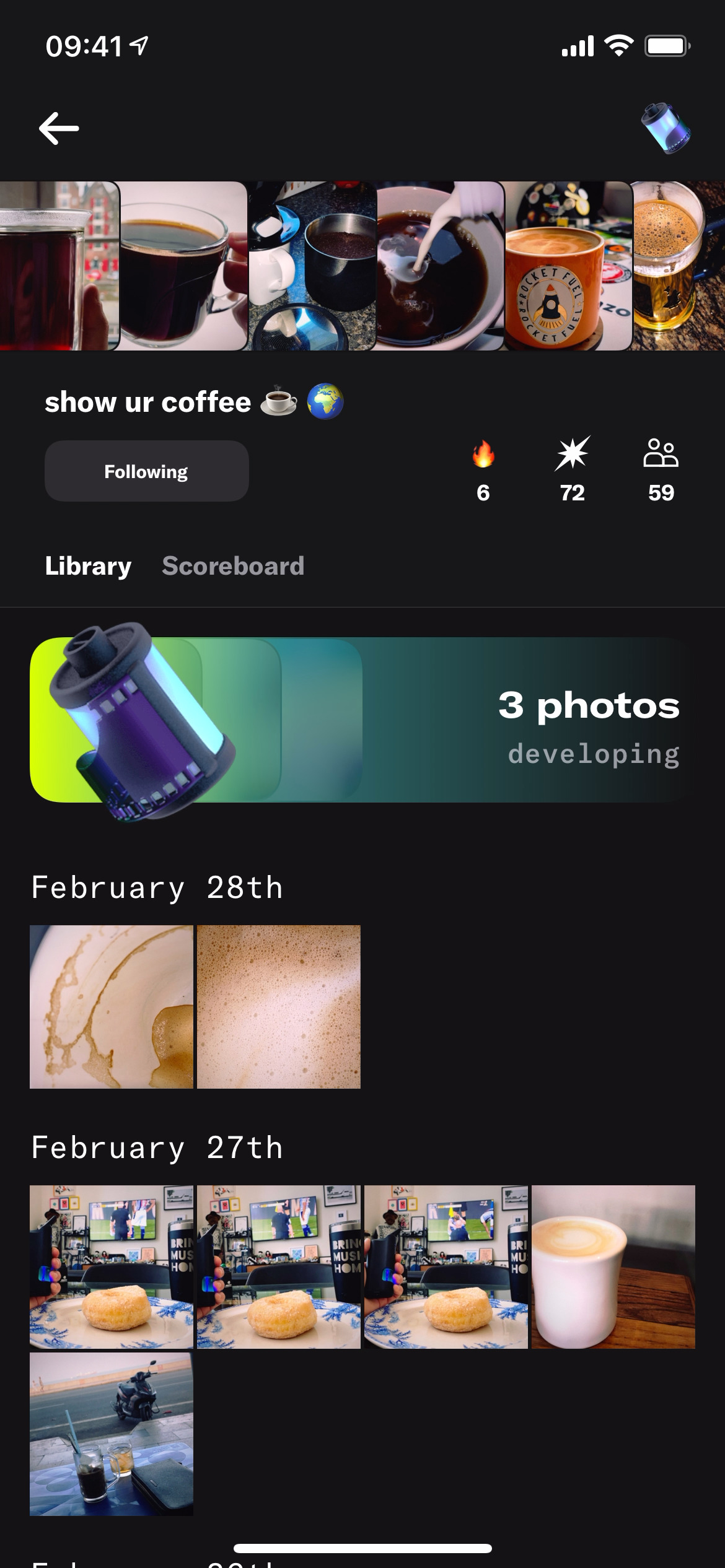View the February 28th coffee foam photo
This screenshot has width=725, height=1568.
279,1007
